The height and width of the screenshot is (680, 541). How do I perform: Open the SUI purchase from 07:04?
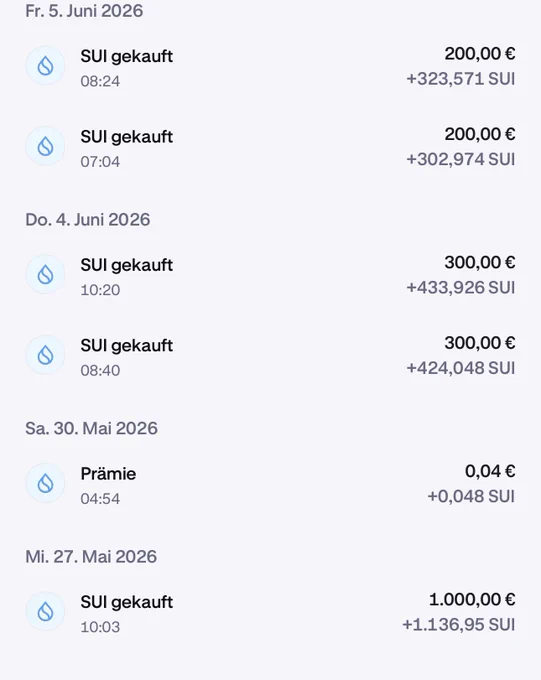tap(270, 147)
